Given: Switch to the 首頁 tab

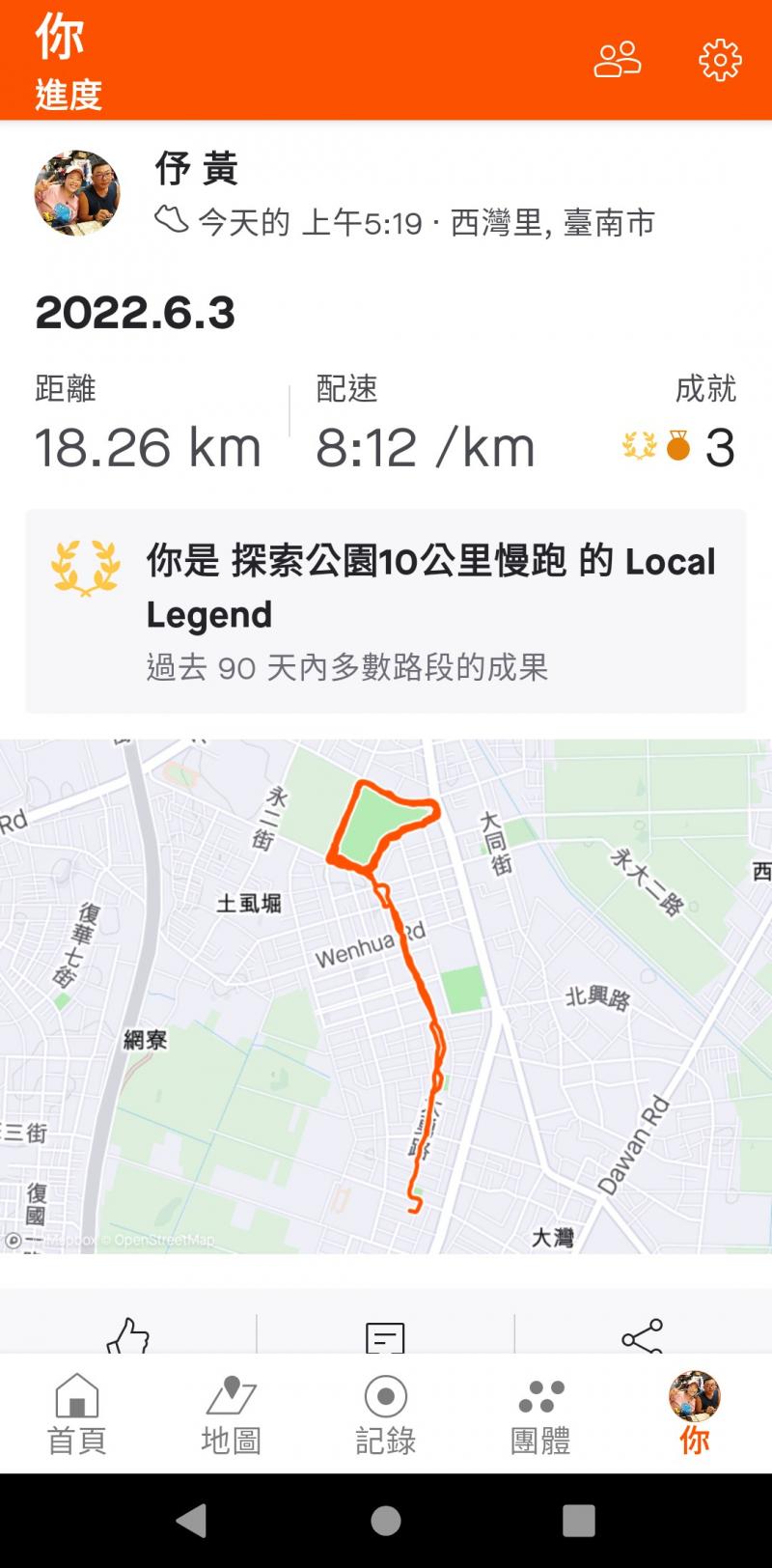Looking at the screenshot, I should coord(77,1414).
